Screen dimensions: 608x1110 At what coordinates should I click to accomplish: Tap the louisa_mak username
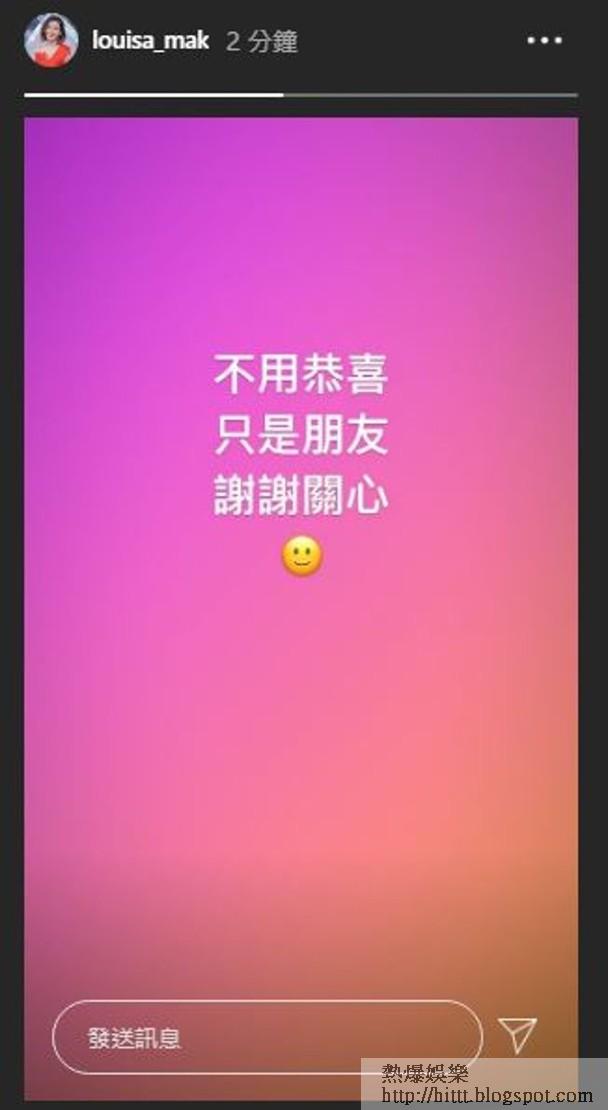(150, 42)
